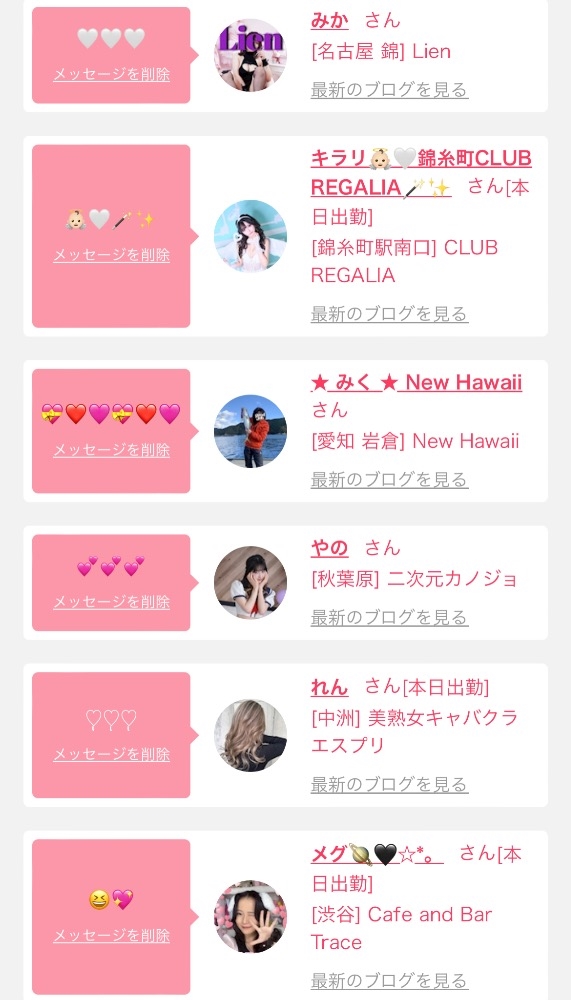View キラリ's latest blog
571x1000 pixels.
(x=389, y=314)
